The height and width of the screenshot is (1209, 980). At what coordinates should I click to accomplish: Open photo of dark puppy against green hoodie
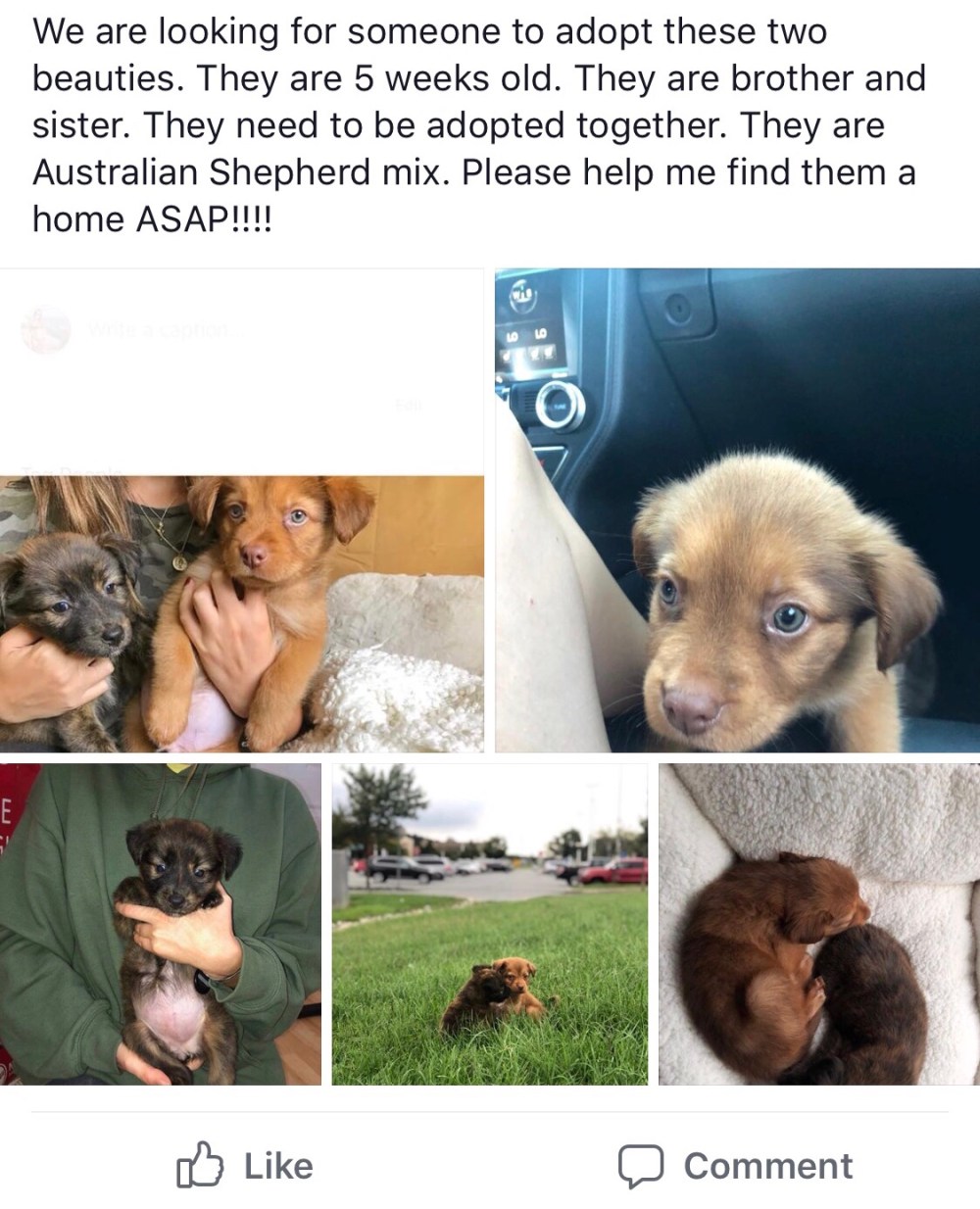coord(161,924)
